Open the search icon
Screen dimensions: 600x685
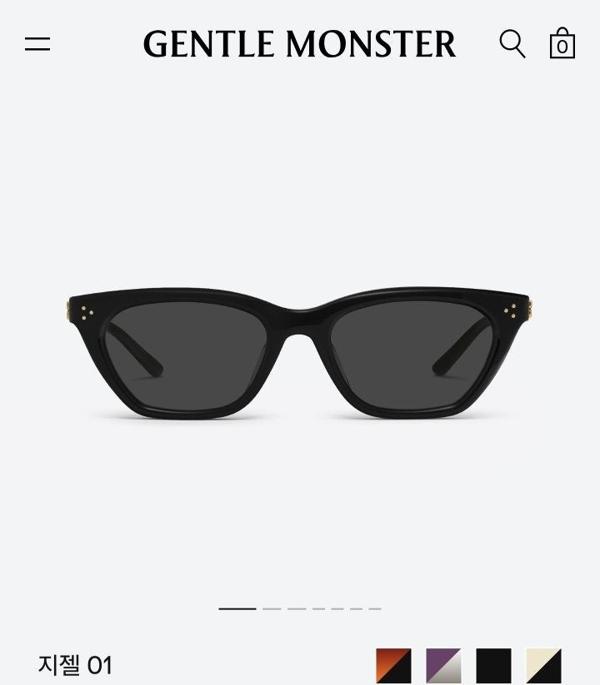pyautogui.click(x=512, y=44)
